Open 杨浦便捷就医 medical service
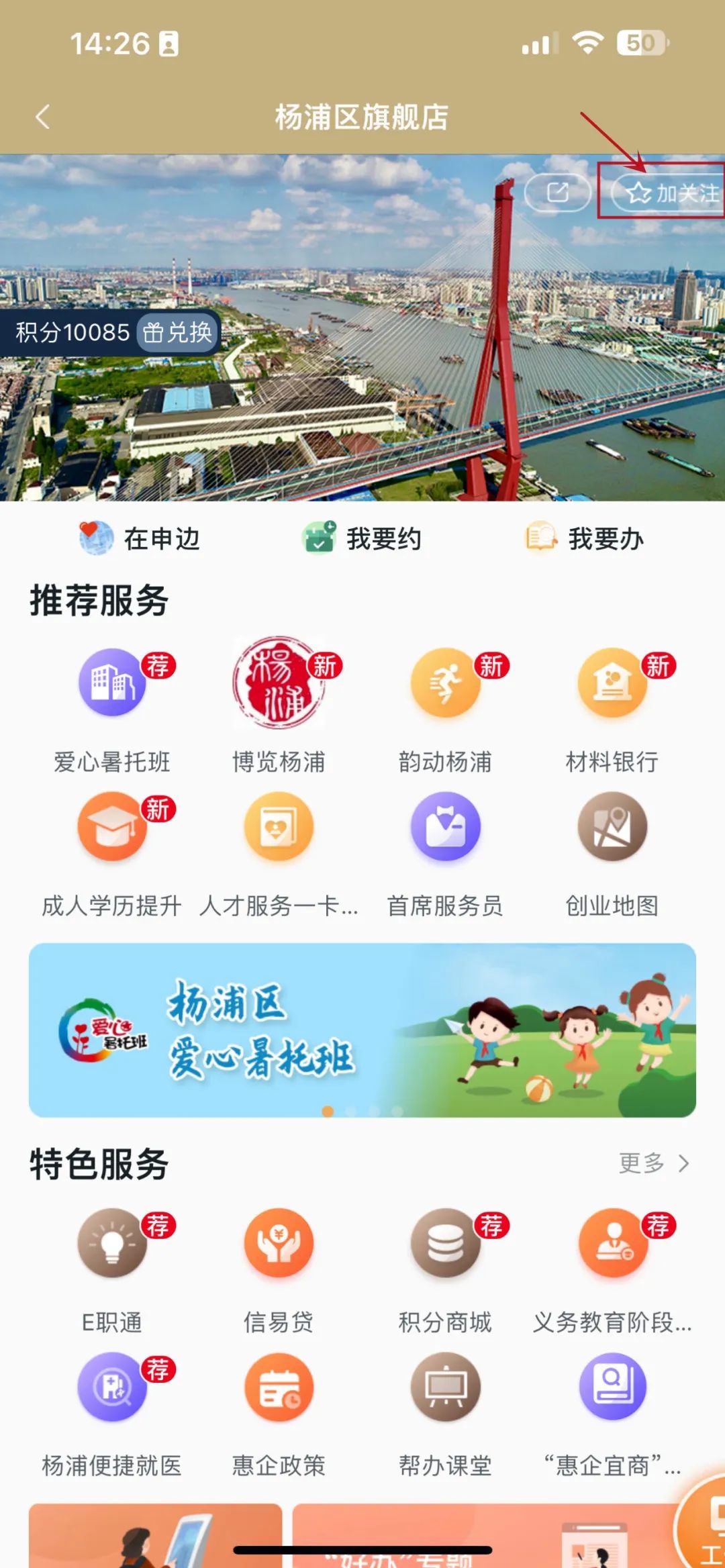725x1568 pixels. (113, 1388)
